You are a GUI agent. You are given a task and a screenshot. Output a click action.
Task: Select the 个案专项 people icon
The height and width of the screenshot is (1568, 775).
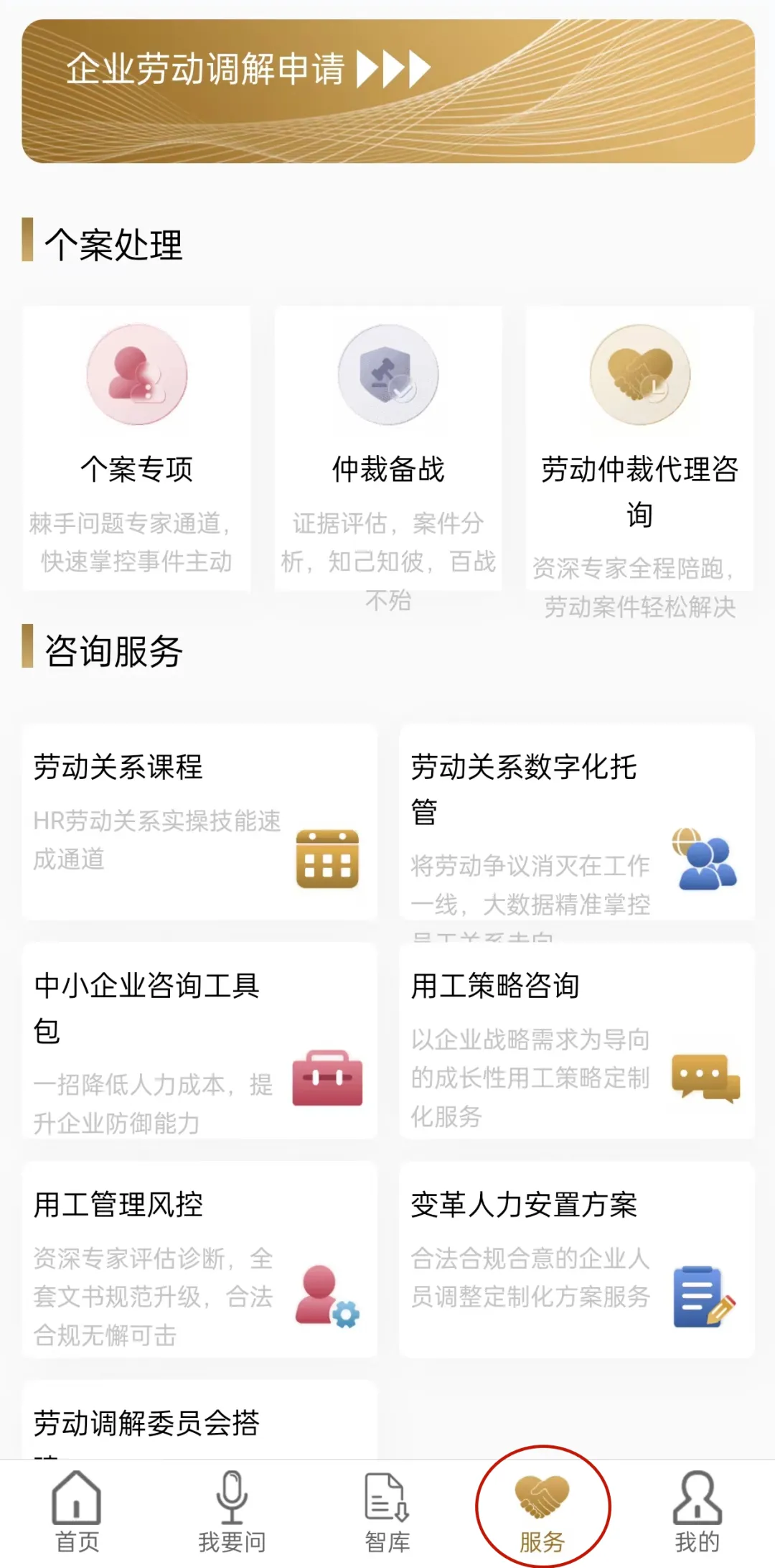click(136, 375)
